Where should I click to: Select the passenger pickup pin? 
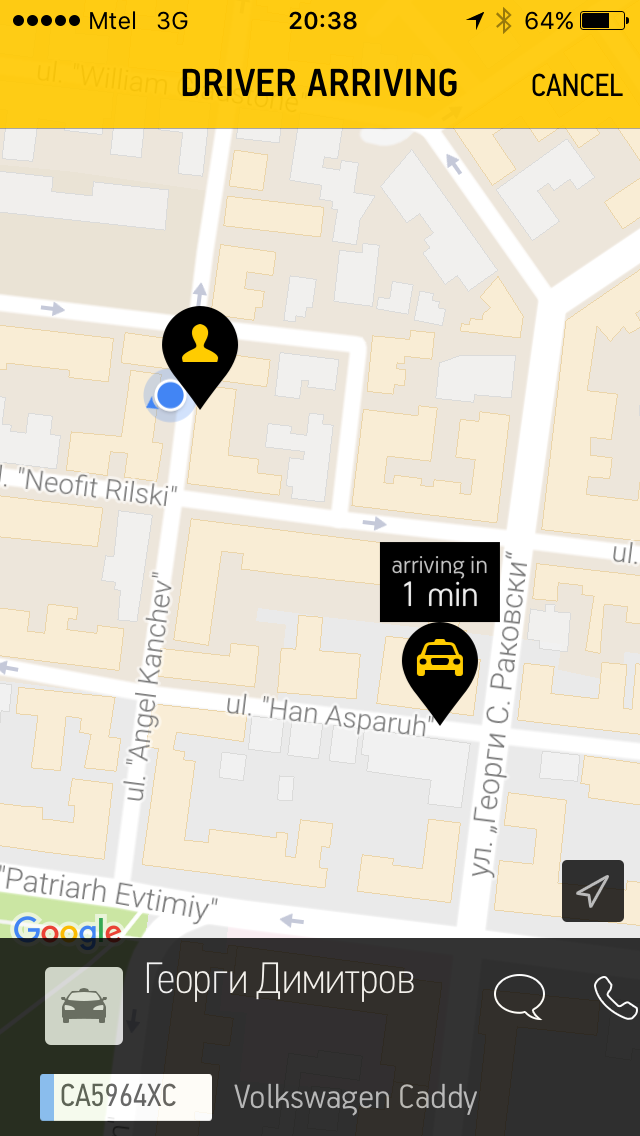(x=200, y=348)
